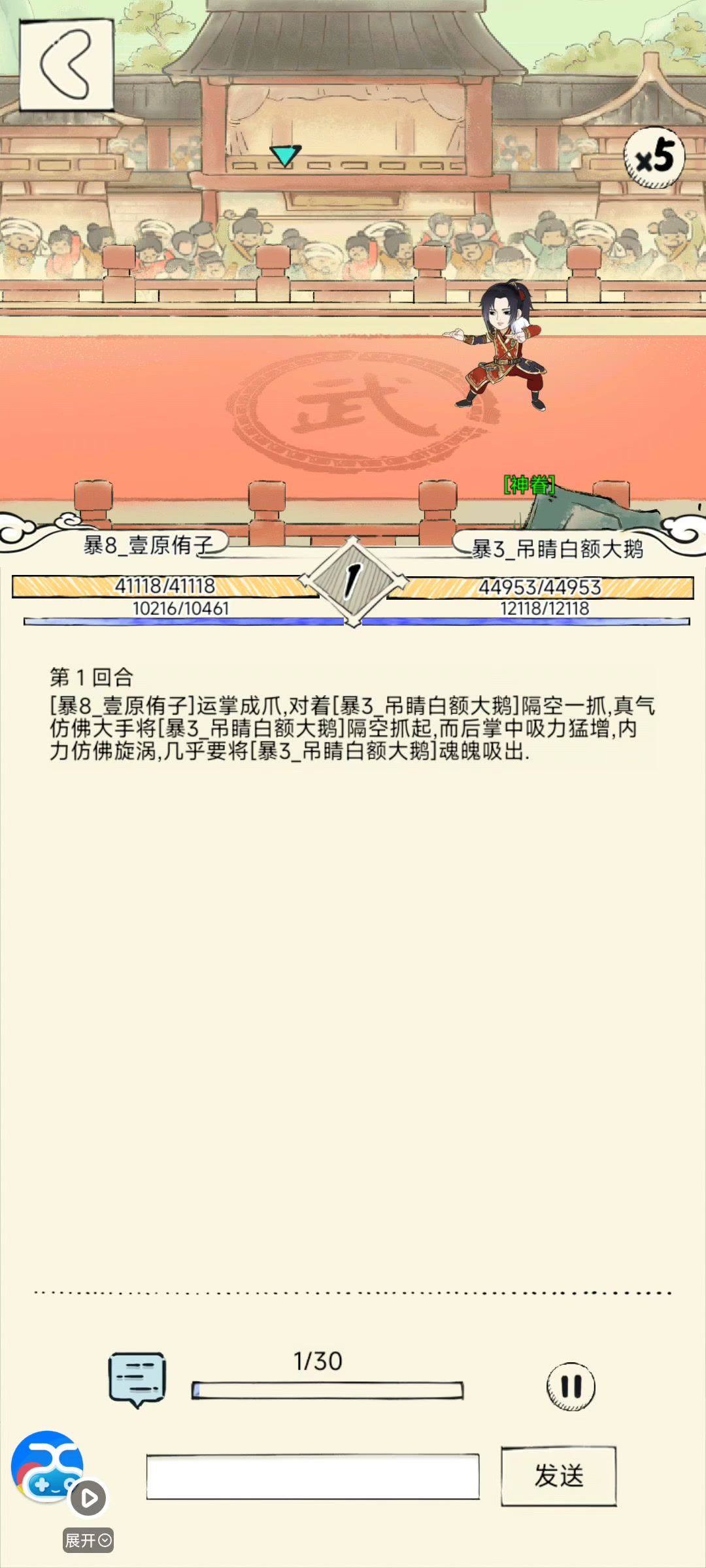Viewport: 706px width, 1568px height.
Task: Tap the message input field
Action: click(x=312, y=1477)
